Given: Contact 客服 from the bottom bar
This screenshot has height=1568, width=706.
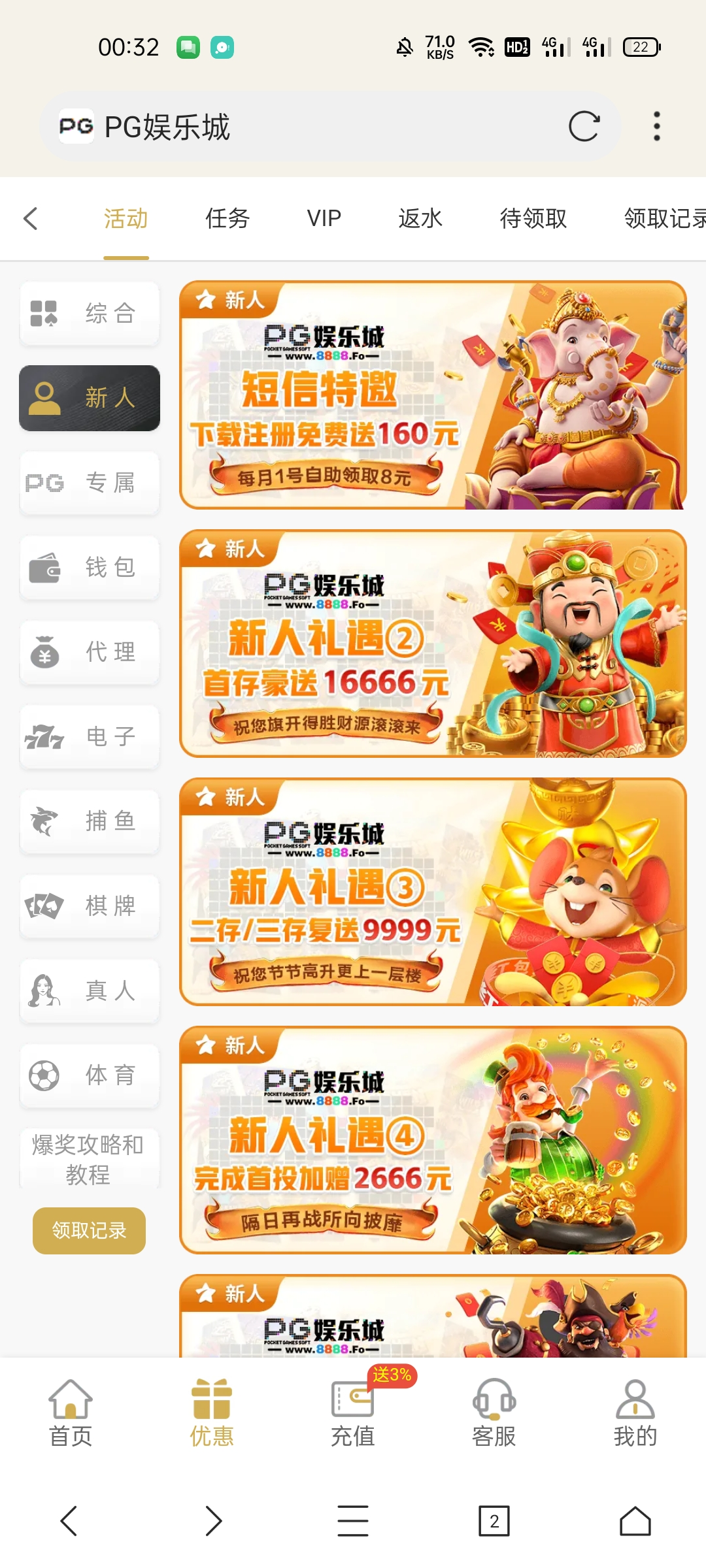Looking at the screenshot, I should point(494,1413).
